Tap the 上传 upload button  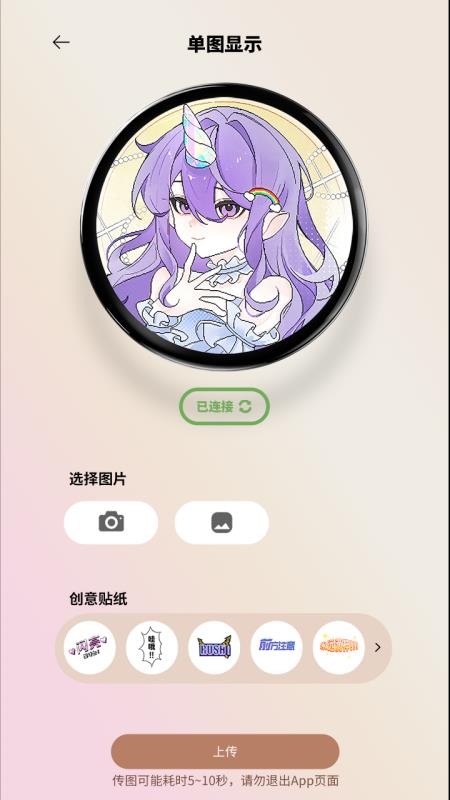click(x=225, y=752)
